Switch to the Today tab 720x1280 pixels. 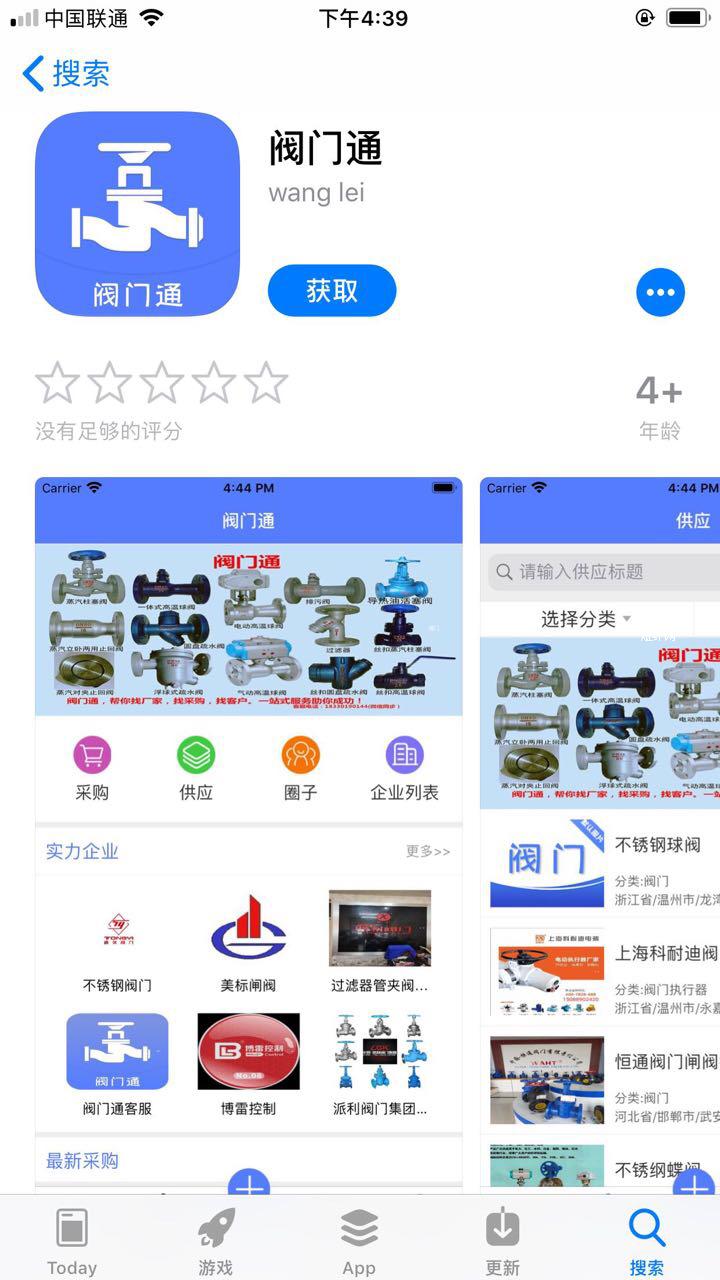72,1240
